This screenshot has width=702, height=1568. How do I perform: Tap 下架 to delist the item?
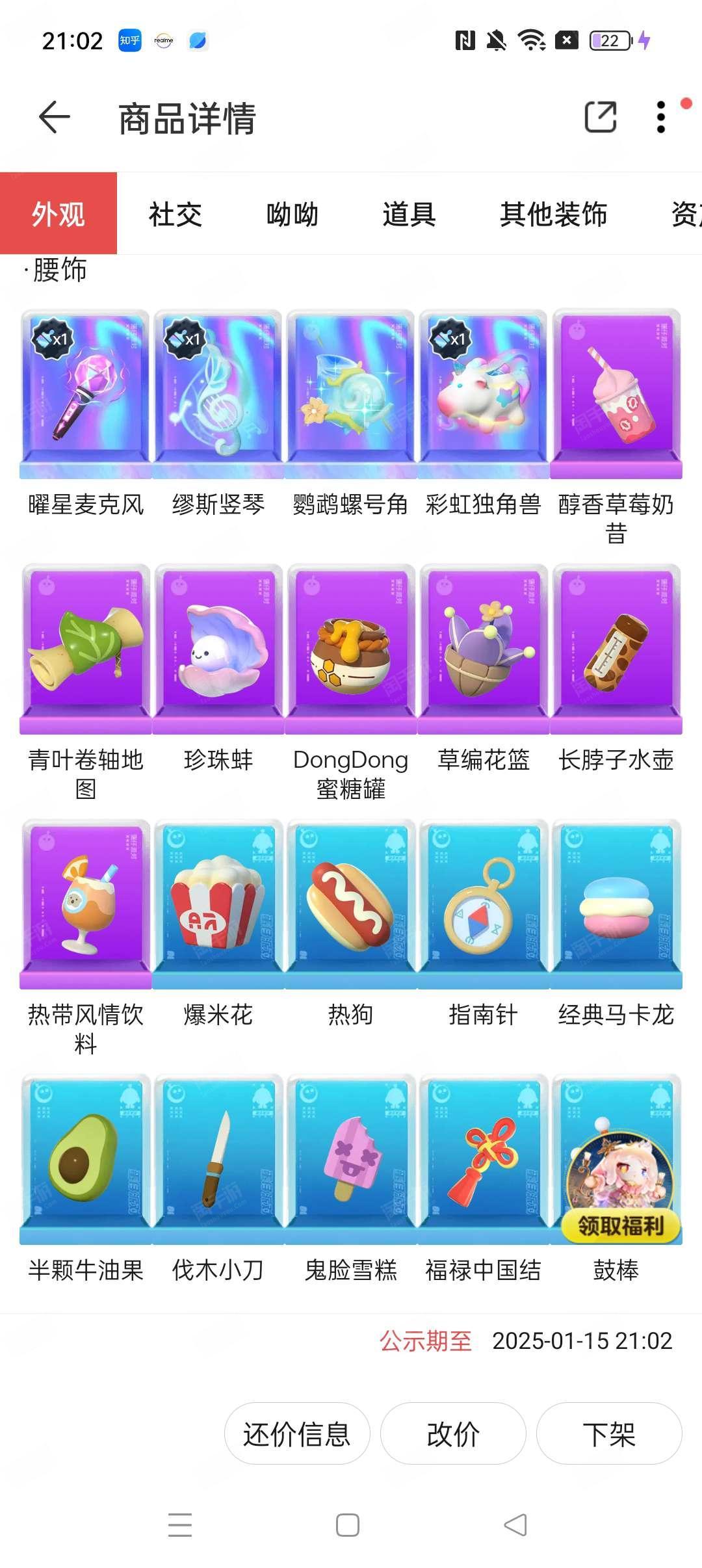click(609, 1433)
